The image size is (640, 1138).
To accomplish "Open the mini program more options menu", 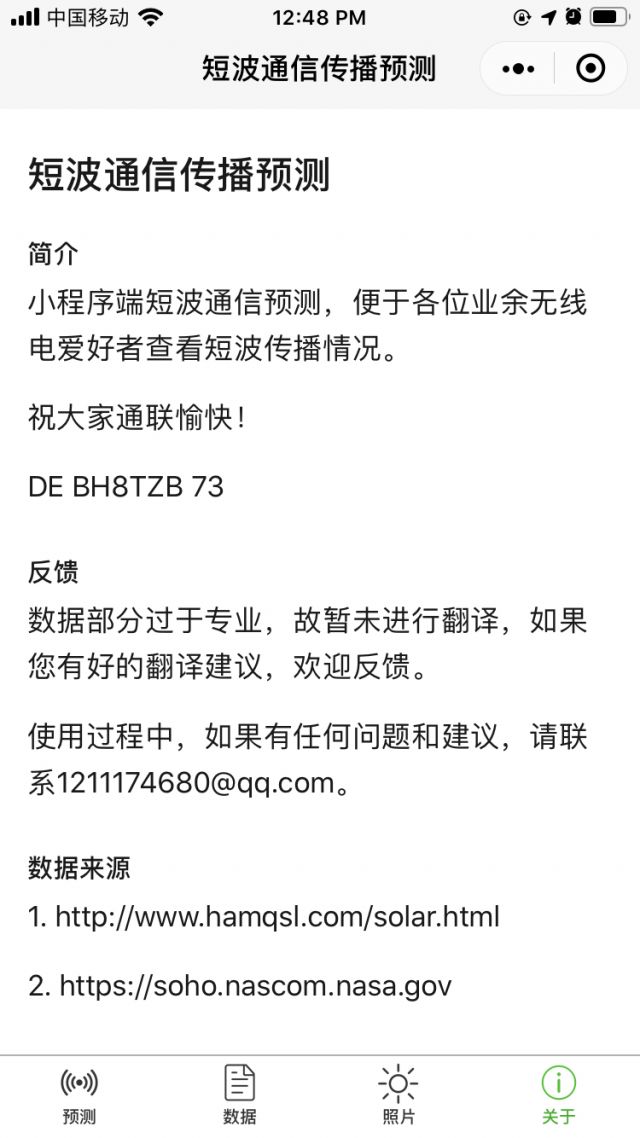I will (518, 69).
